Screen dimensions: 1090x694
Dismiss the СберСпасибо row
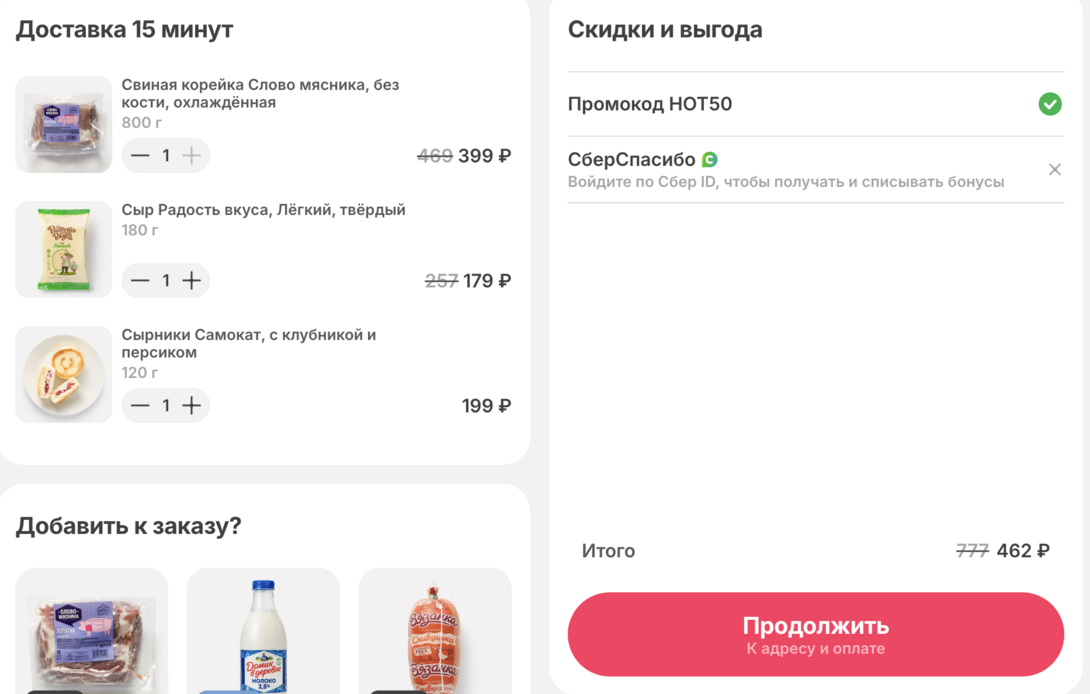pos(1054,170)
